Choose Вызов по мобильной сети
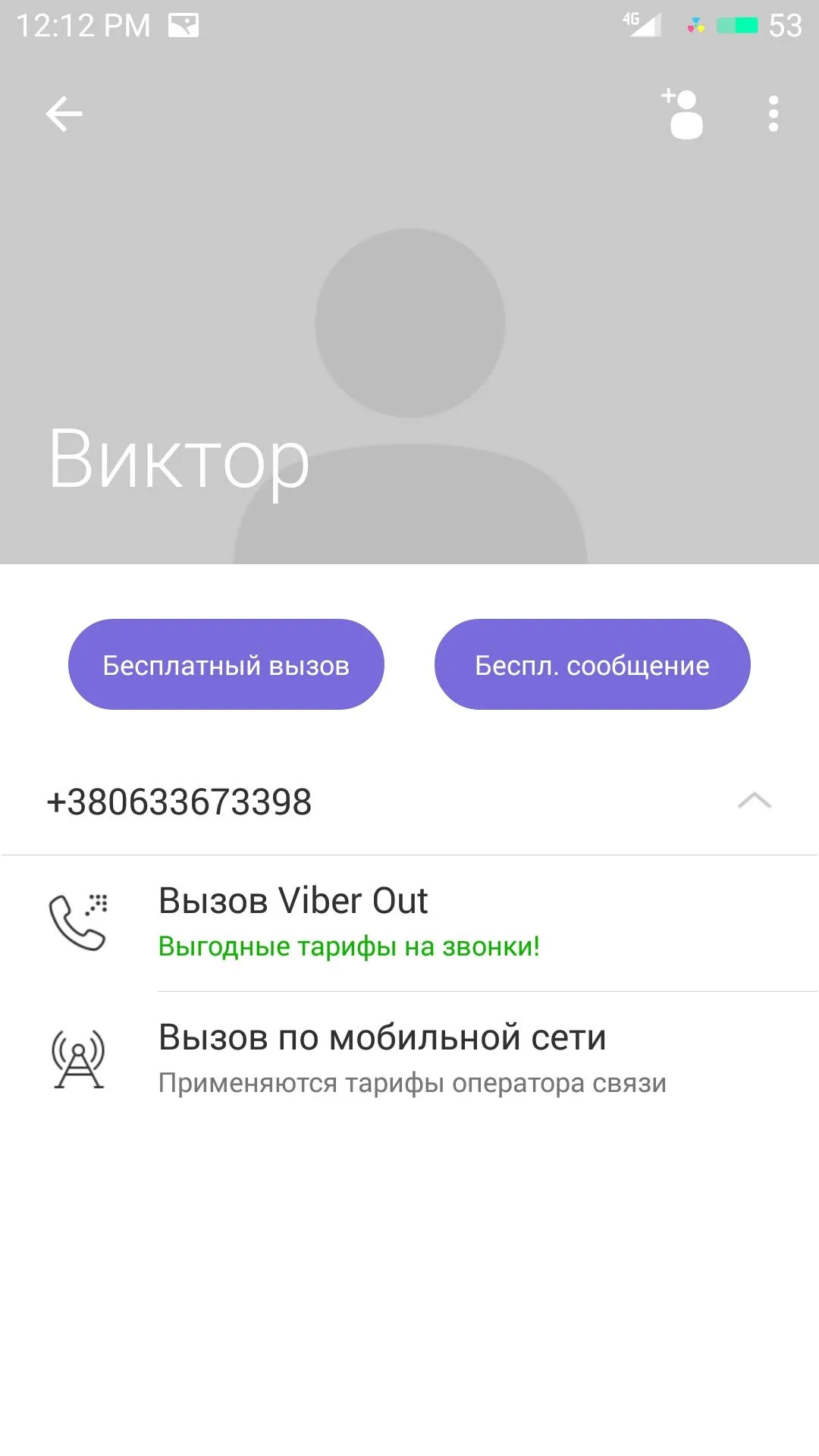Screen dimensions: 819x1456 coord(409,1059)
